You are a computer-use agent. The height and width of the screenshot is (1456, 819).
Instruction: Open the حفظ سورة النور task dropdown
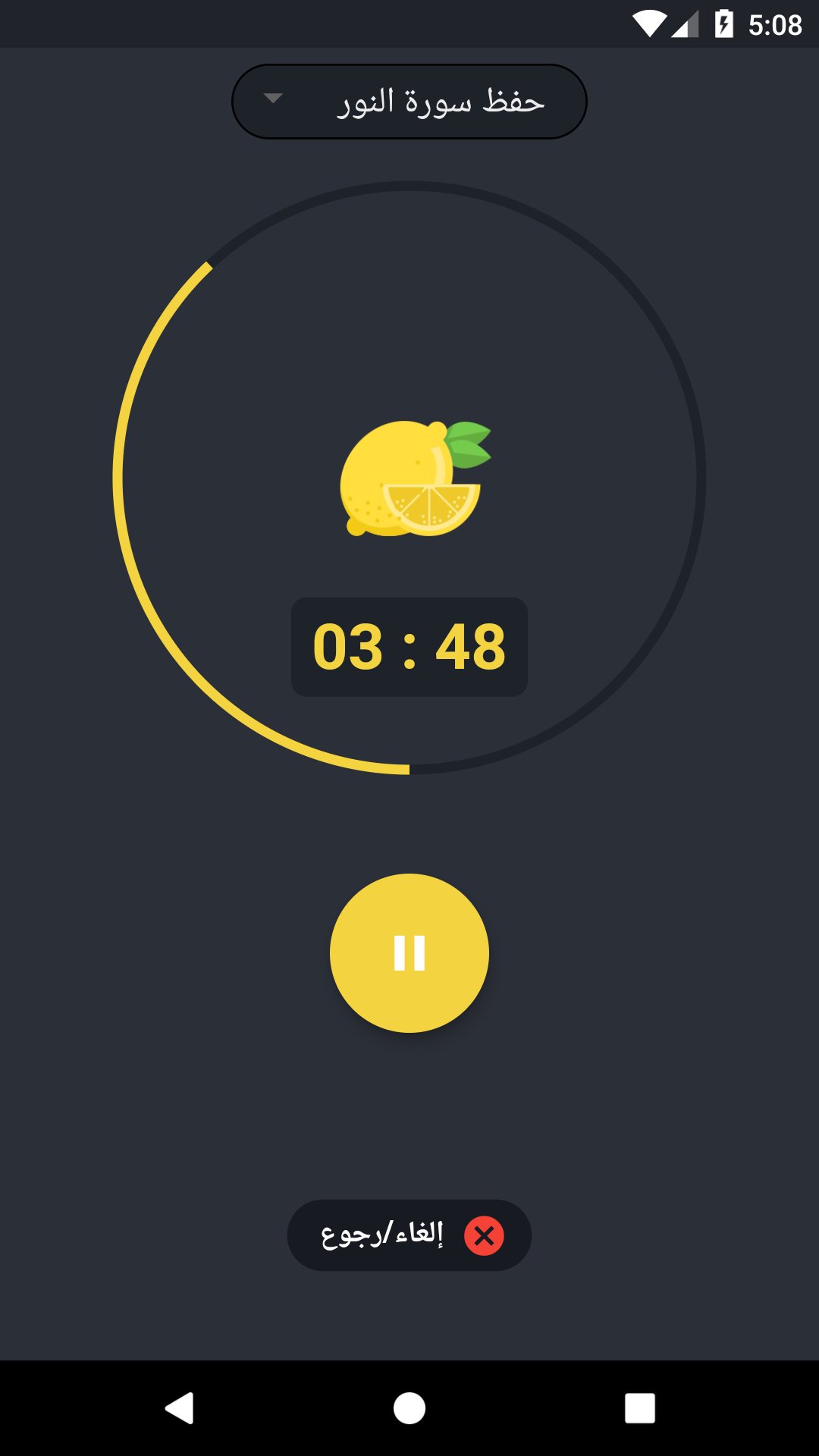[x=409, y=102]
